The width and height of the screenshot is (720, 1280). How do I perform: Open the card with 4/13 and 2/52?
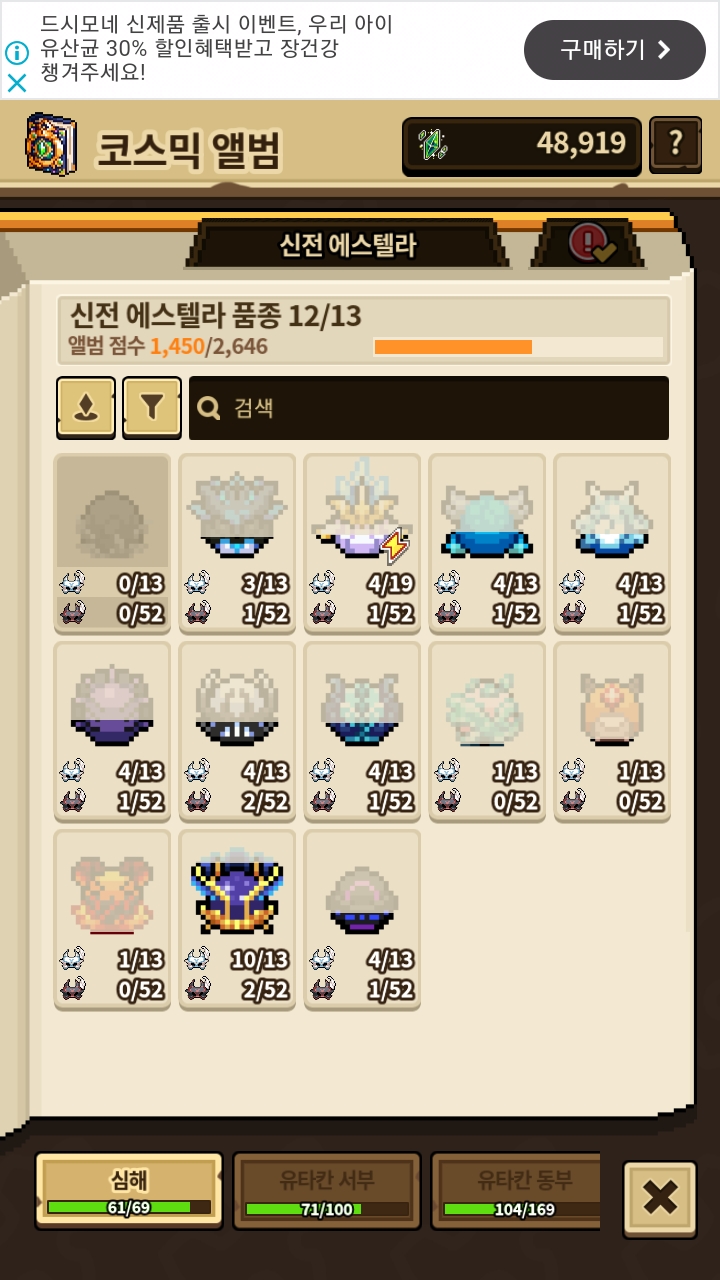coord(237,731)
